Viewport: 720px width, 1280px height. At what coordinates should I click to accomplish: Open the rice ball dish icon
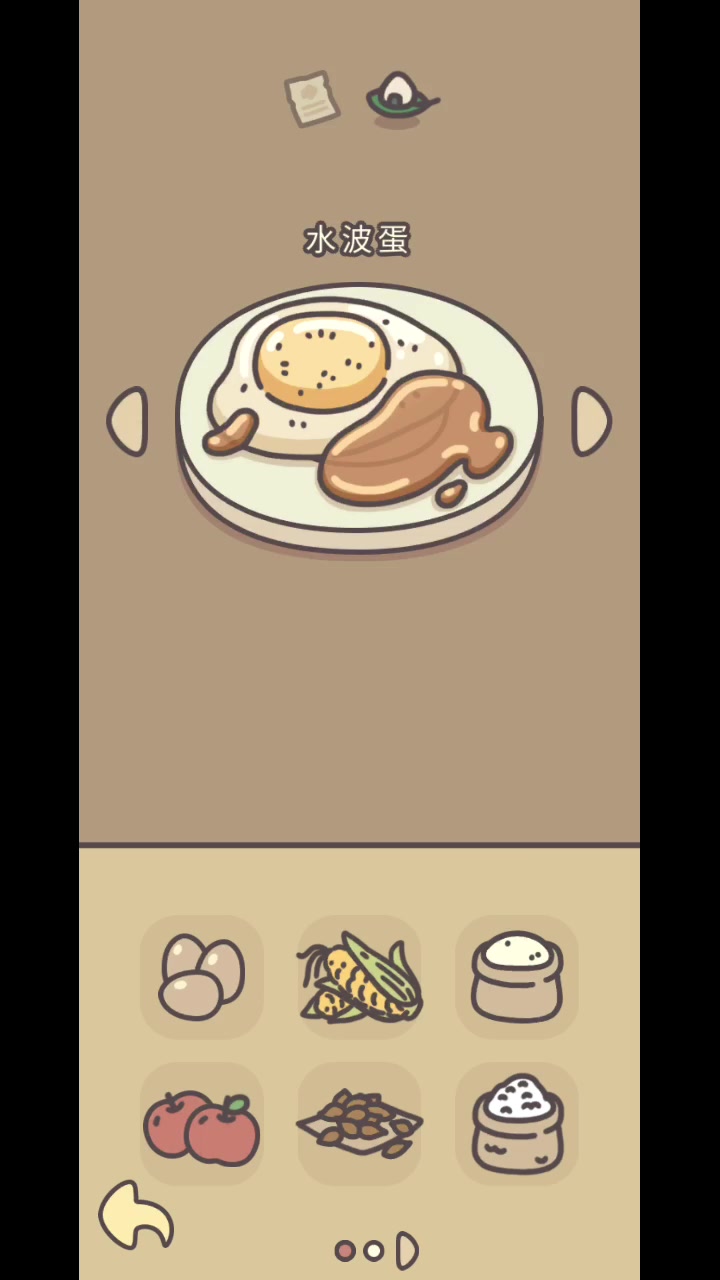[402, 99]
